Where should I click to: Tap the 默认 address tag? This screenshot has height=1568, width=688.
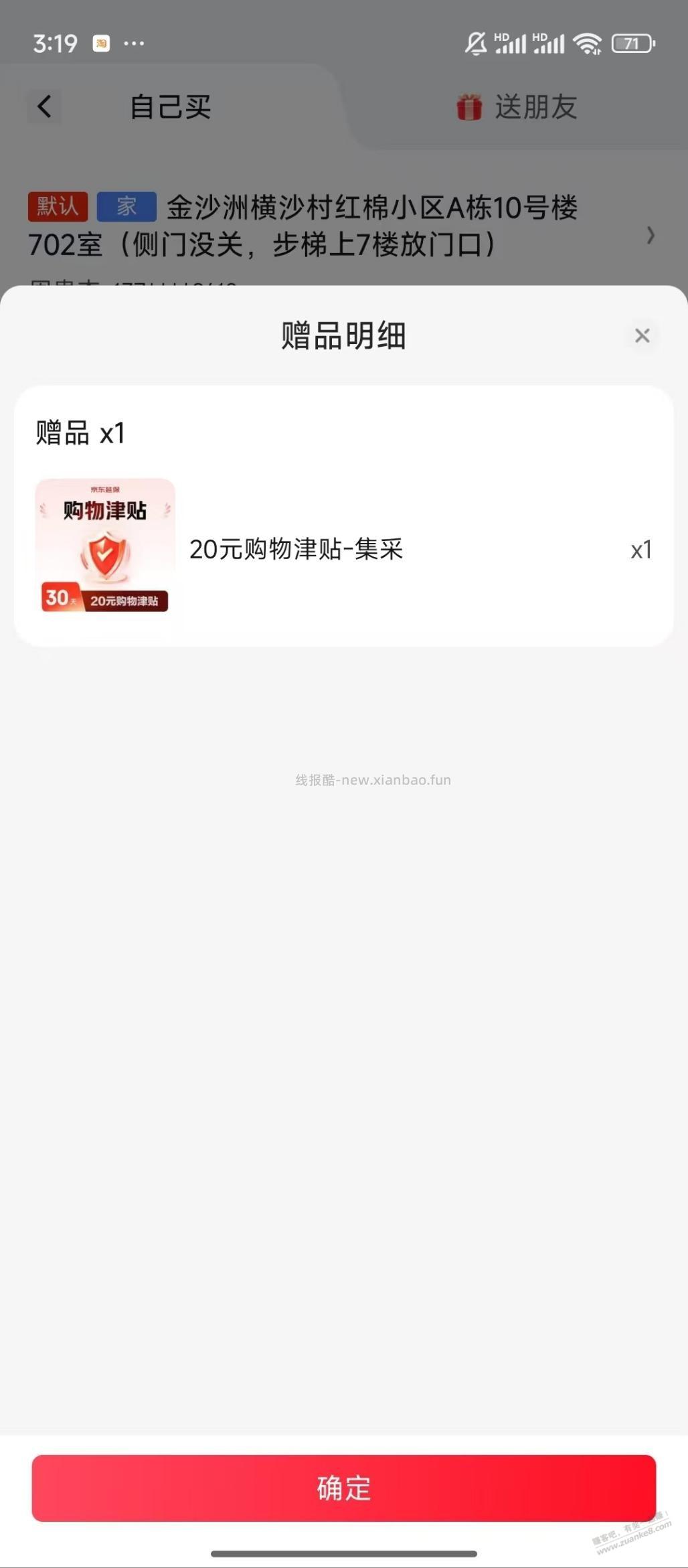[x=58, y=207]
